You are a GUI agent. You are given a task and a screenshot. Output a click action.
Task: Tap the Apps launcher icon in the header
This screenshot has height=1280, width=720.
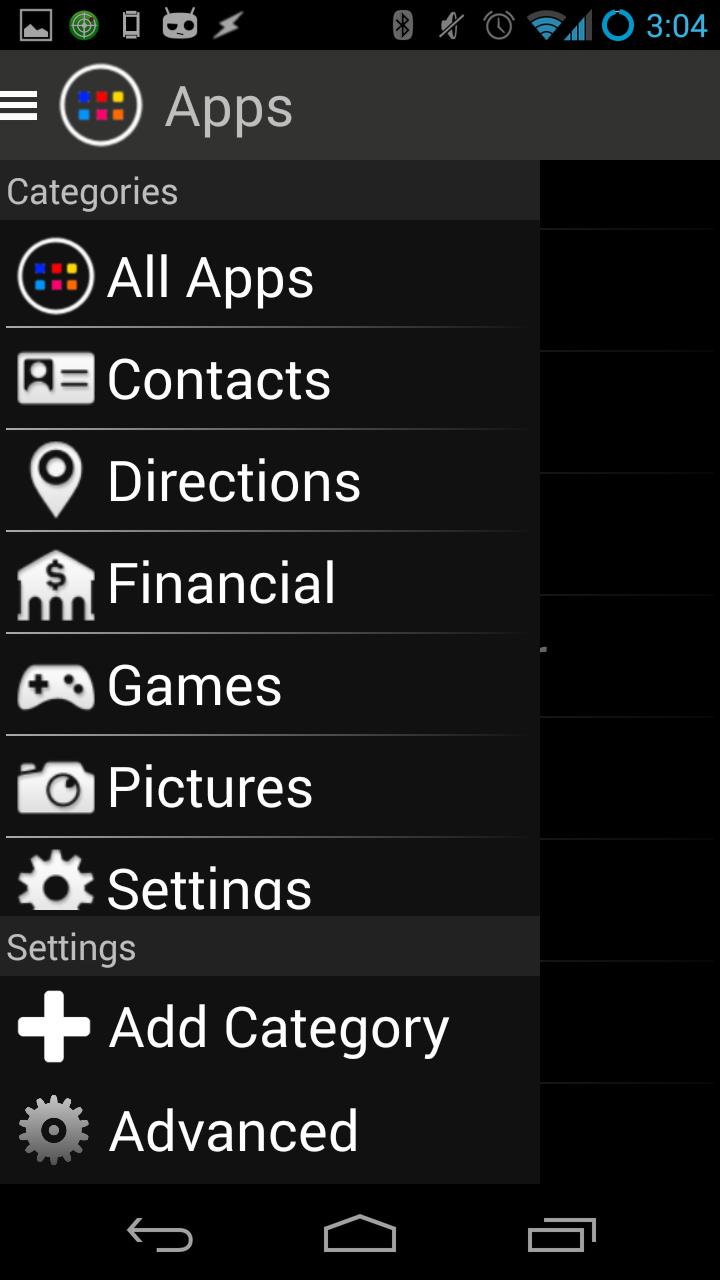[x=100, y=104]
